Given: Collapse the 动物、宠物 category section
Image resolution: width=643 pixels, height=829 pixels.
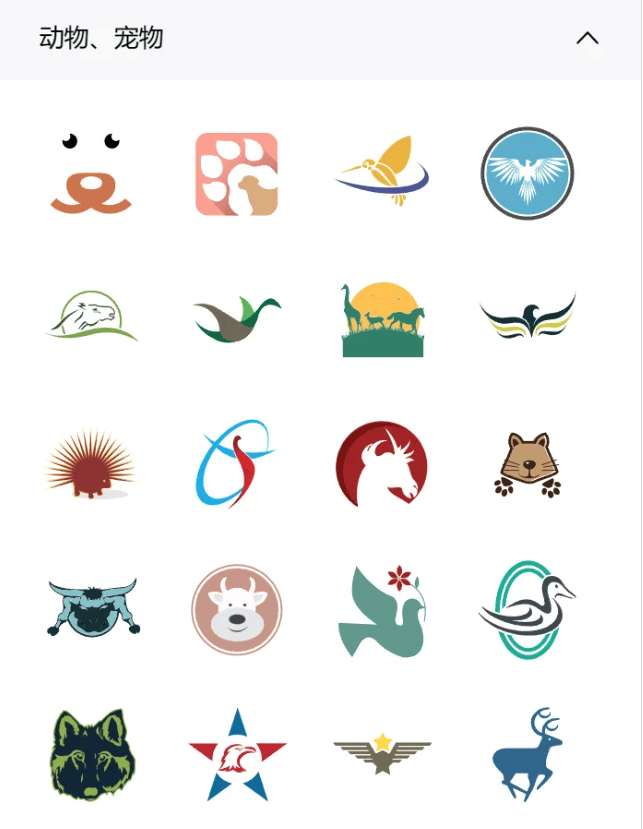Looking at the screenshot, I should tap(587, 39).
